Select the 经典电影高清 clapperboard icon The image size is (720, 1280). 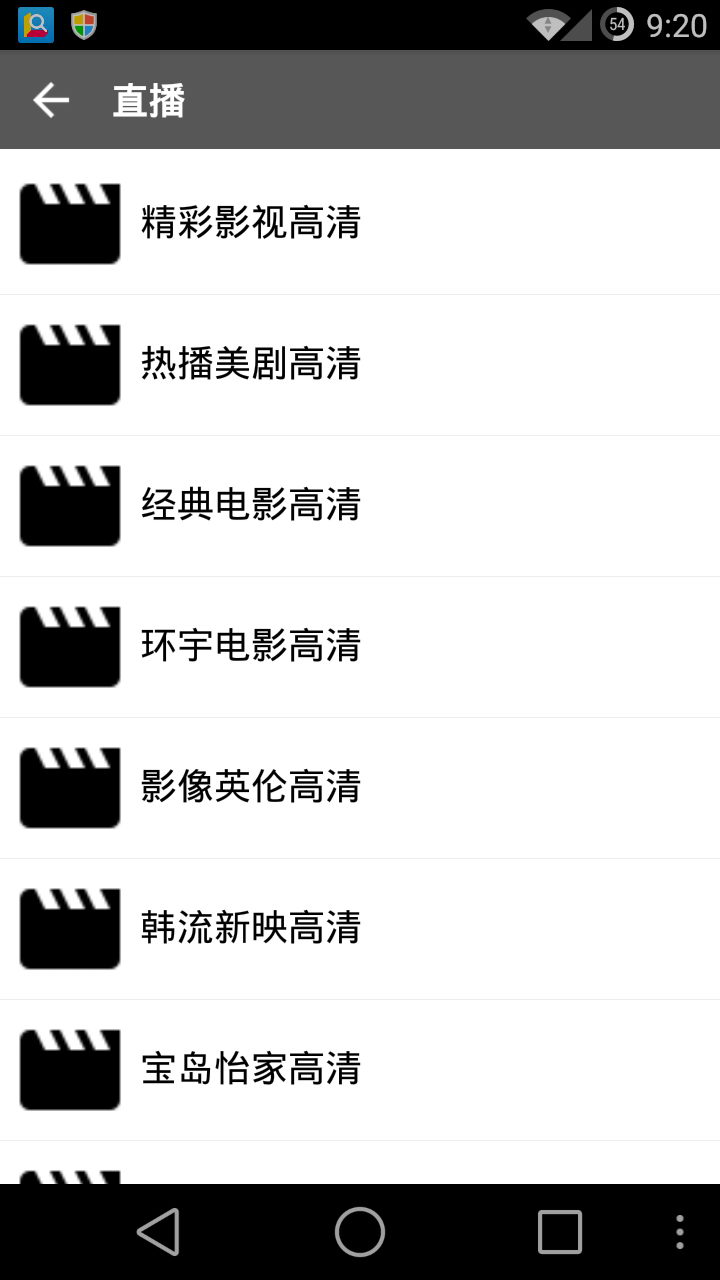(68, 505)
